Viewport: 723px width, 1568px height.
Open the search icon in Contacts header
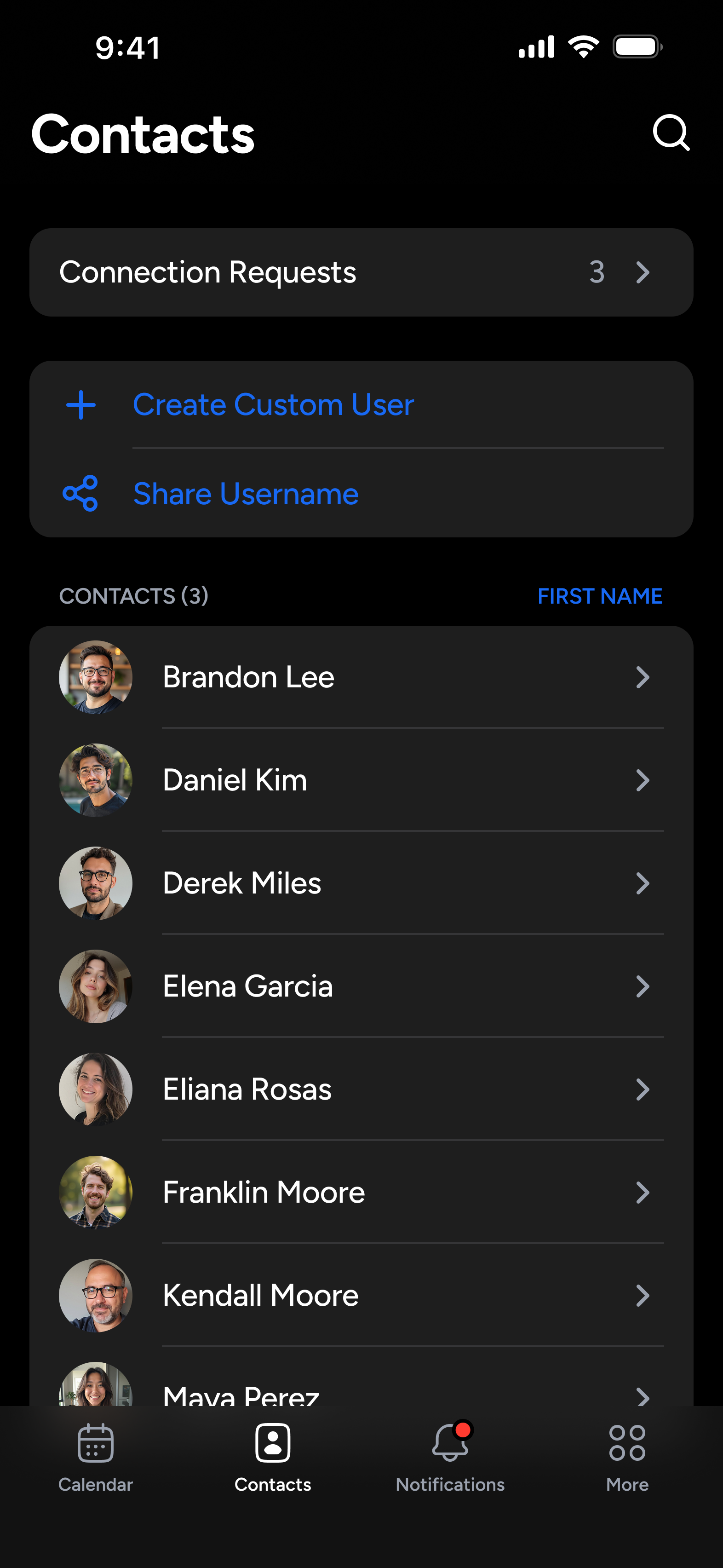click(671, 133)
